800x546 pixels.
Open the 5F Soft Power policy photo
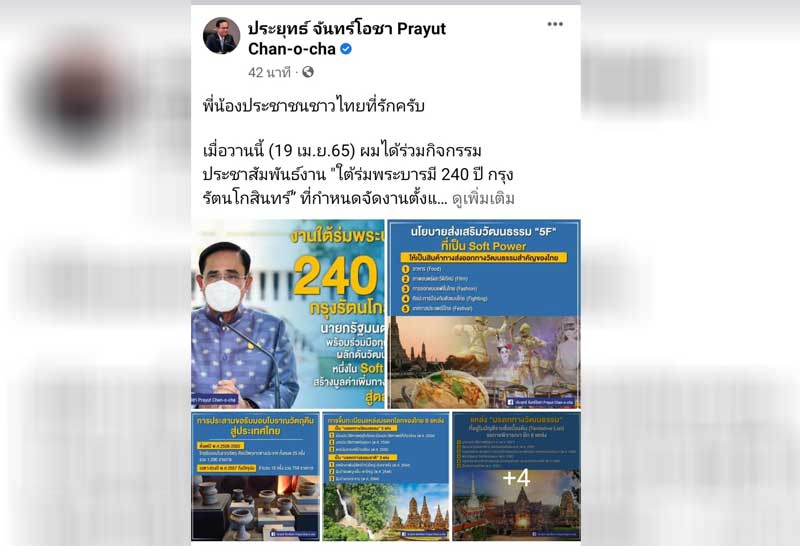[x=483, y=313]
